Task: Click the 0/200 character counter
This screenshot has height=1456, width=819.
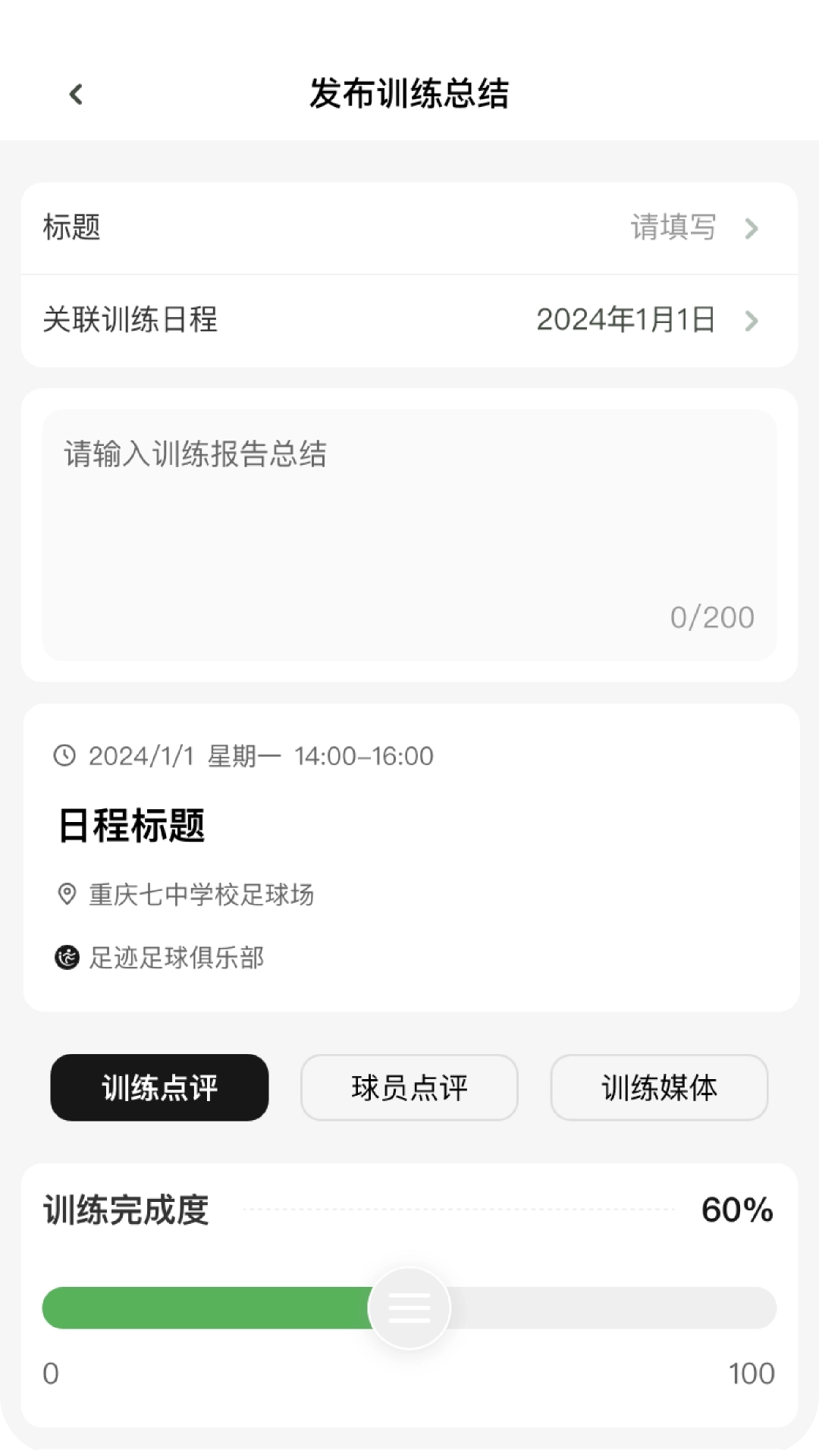Action: [711, 618]
